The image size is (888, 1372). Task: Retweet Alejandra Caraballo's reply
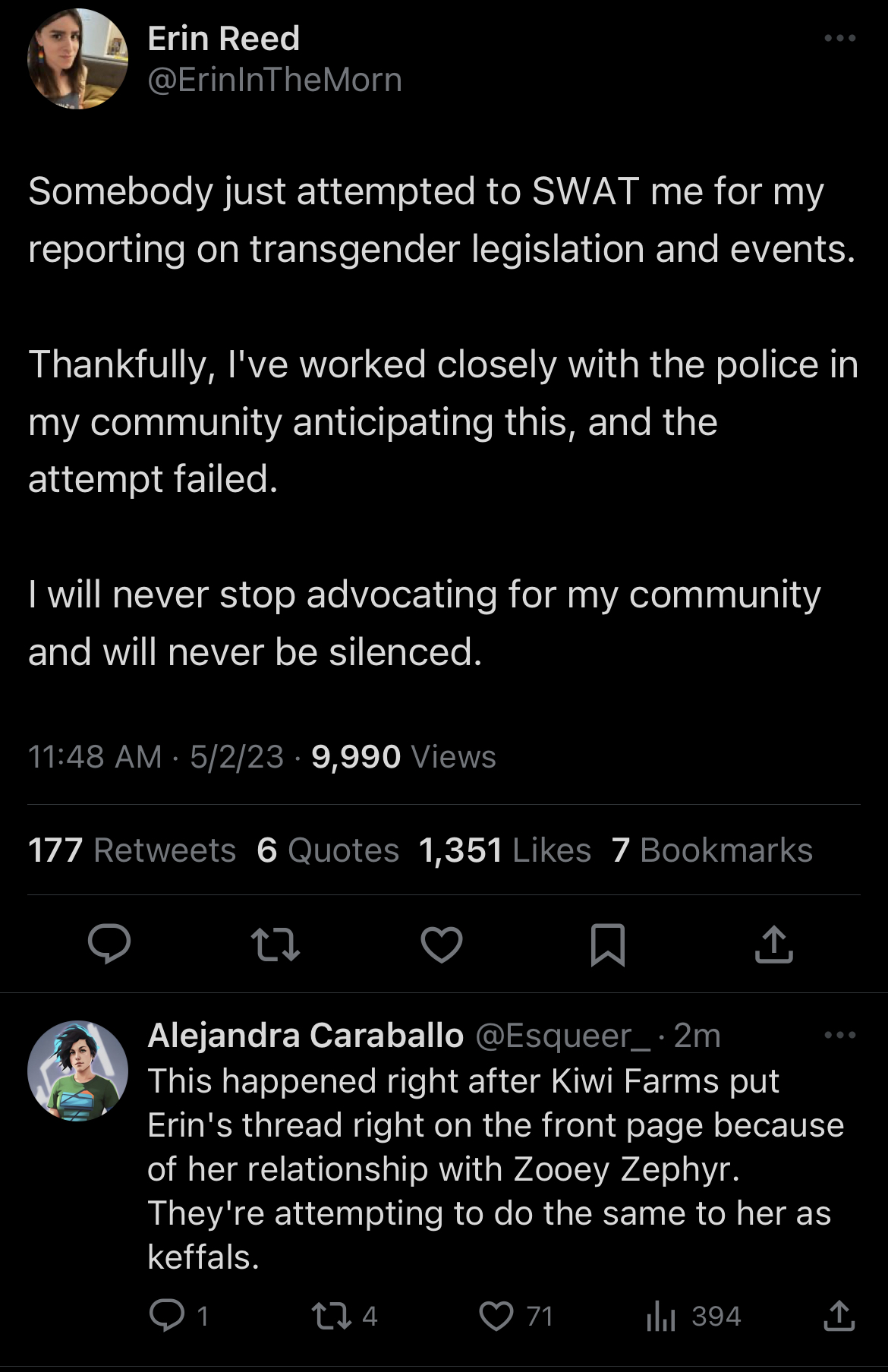click(x=332, y=1316)
